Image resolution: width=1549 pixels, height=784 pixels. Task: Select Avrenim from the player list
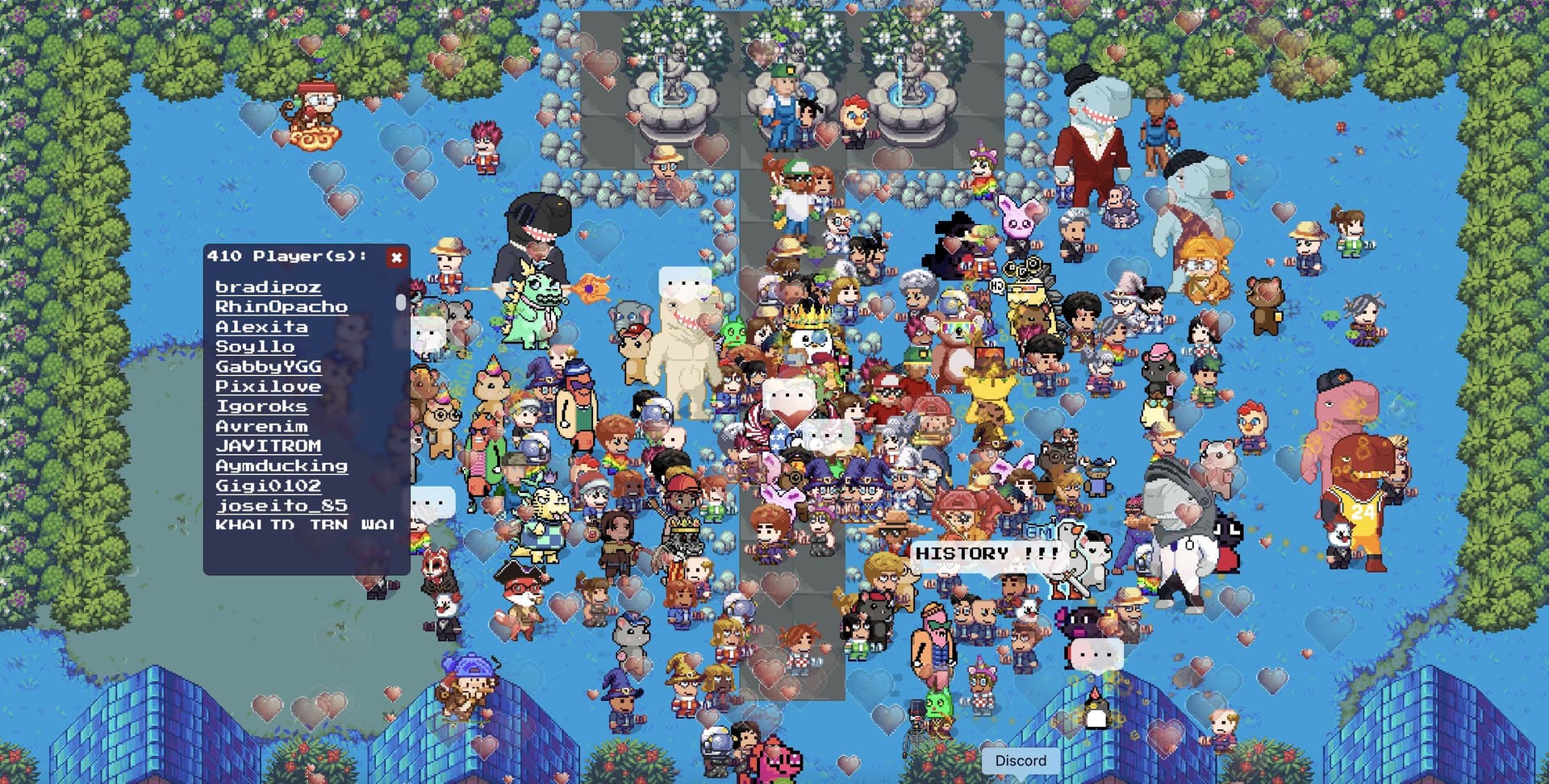(x=261, y=426)
